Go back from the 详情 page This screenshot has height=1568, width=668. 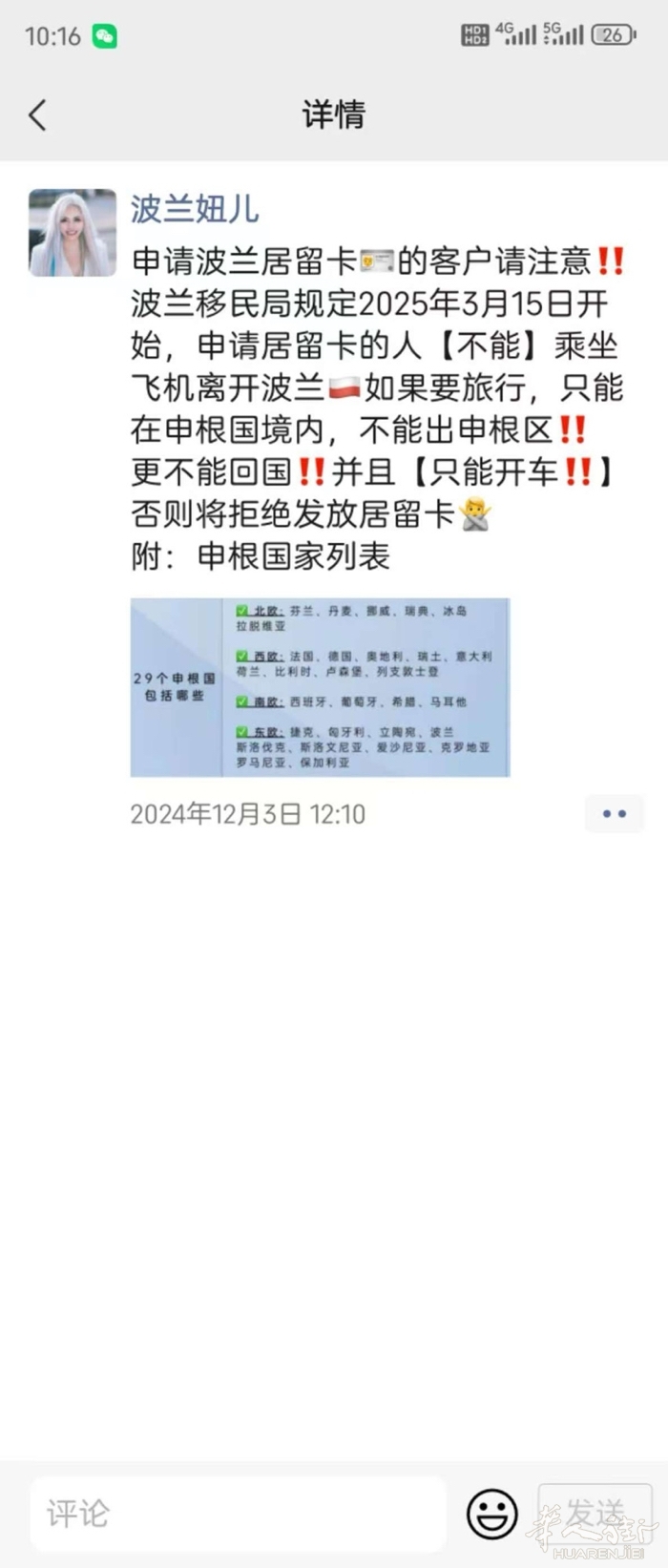pyautogui.click(x=38, y=115)
